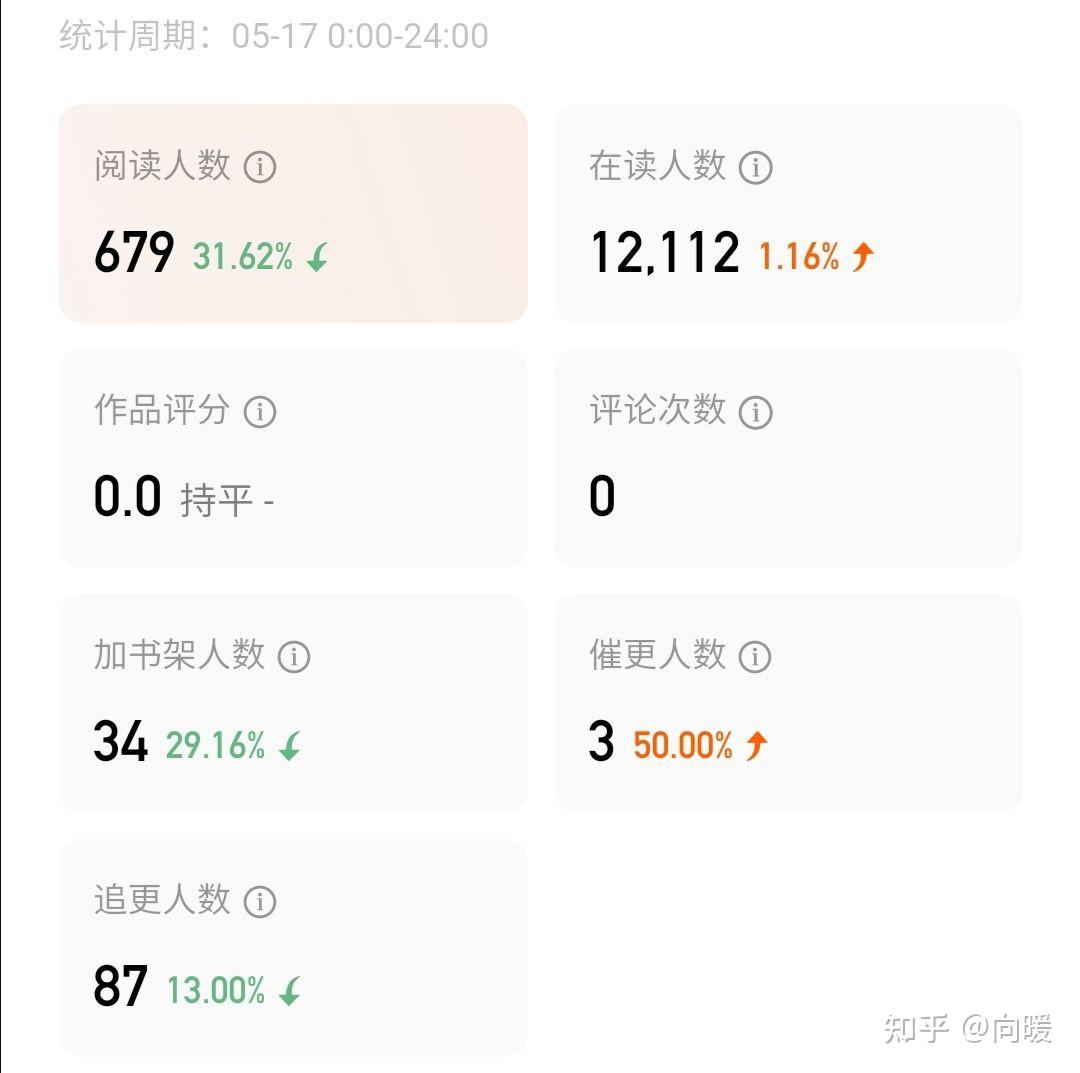The height and width of the screenshot is (1073, 1080).
Task: Tap the info icon by 加书架人数
Action: point(294,657)
